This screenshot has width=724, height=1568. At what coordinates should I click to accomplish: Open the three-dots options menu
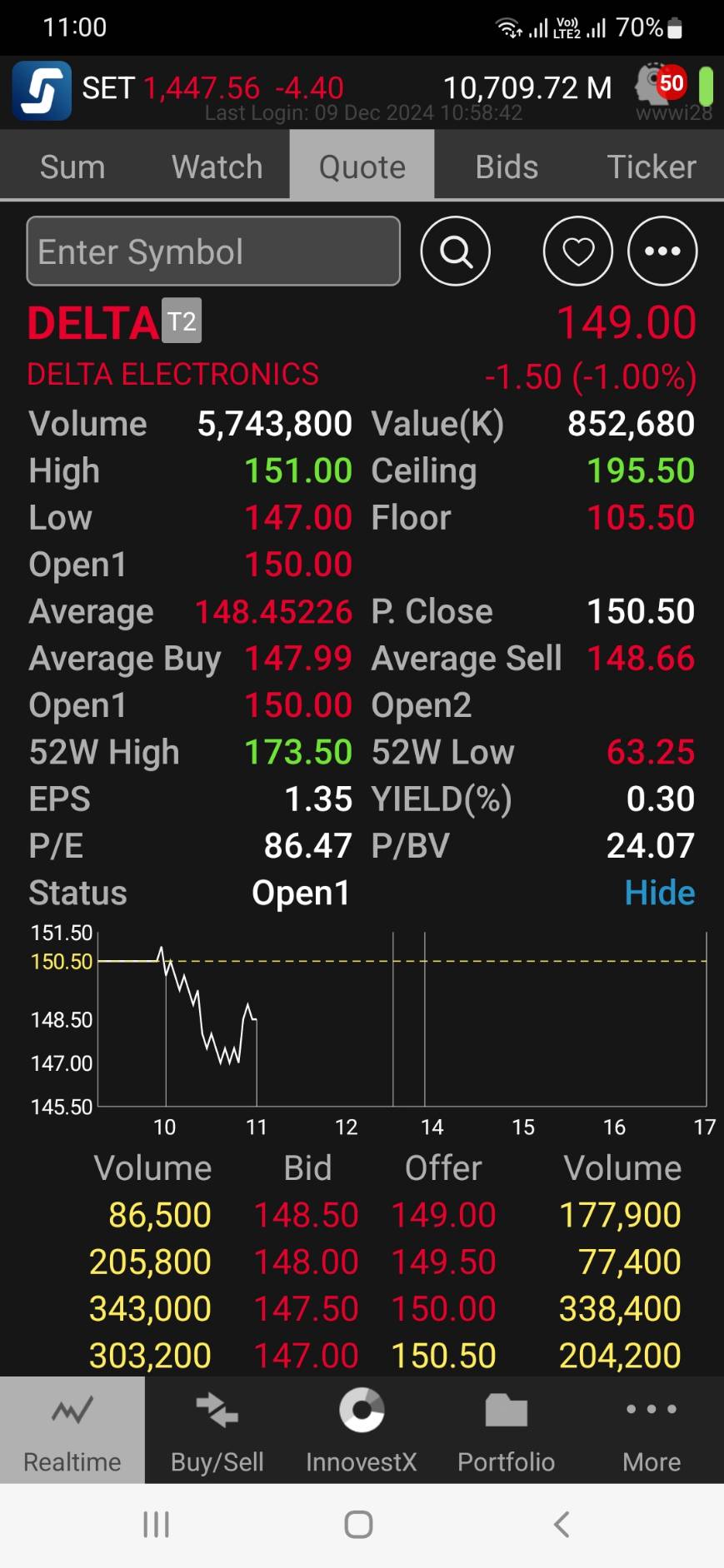tap(662, 251)
